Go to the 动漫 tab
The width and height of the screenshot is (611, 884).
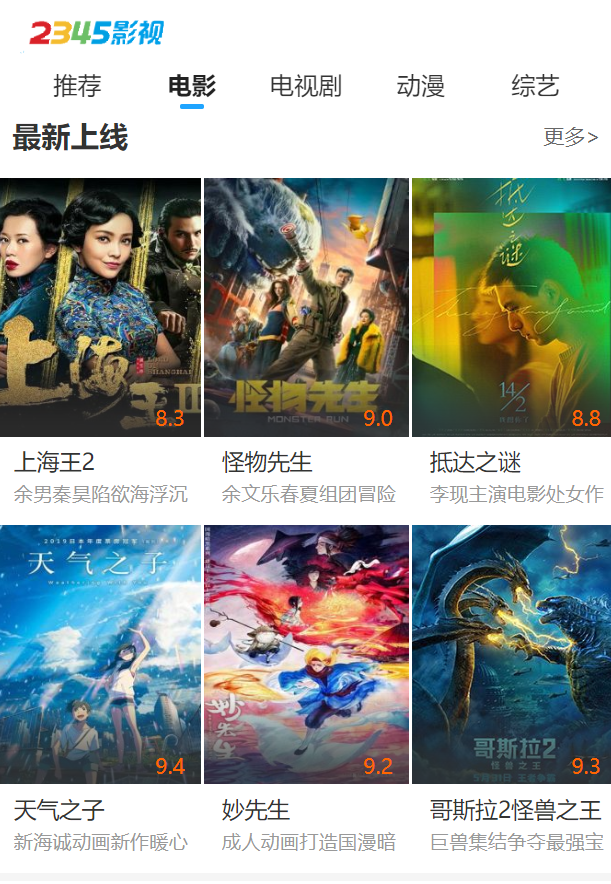click(x=420, y=86)
